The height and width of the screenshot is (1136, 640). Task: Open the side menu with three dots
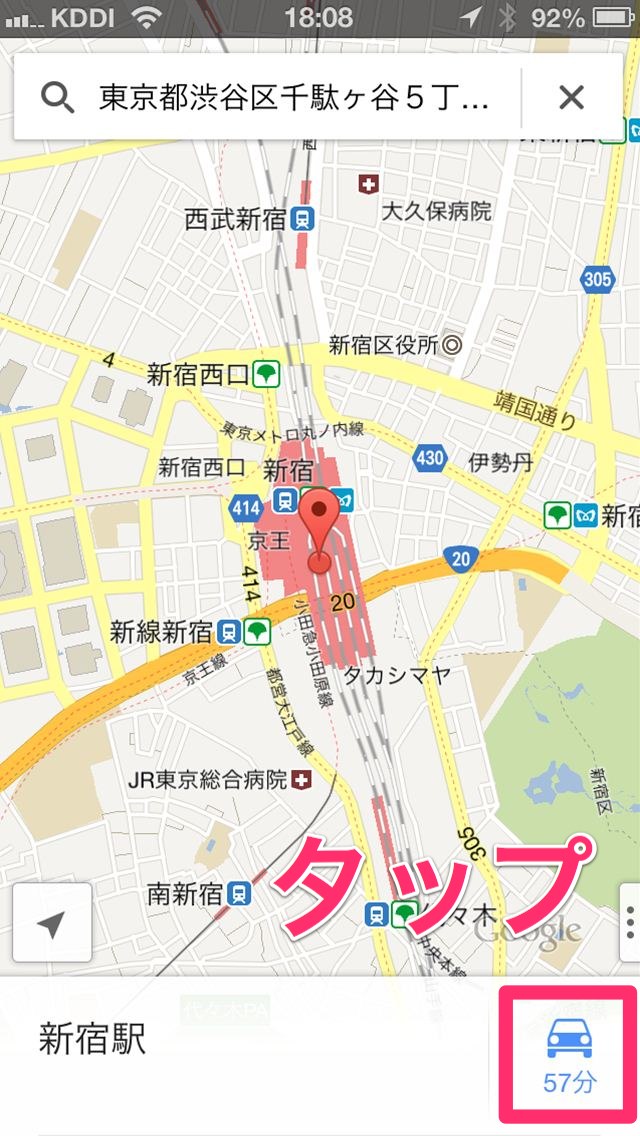(630, 924)
